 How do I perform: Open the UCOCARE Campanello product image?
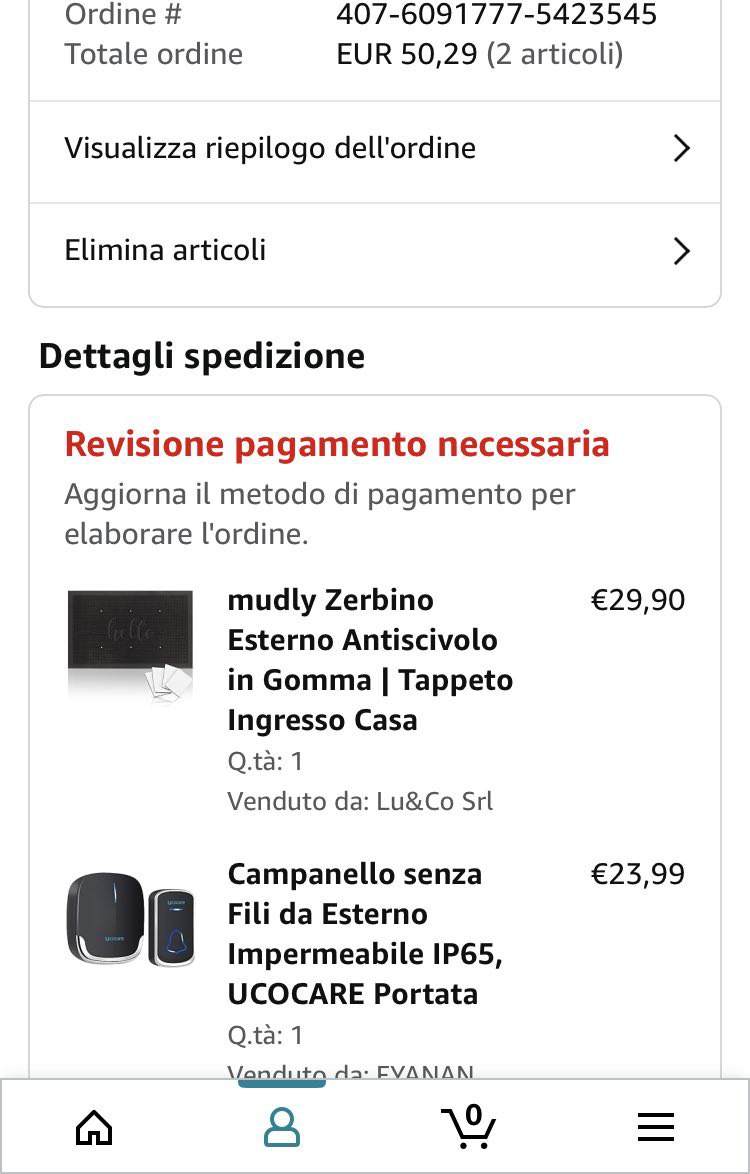[130, 921]
